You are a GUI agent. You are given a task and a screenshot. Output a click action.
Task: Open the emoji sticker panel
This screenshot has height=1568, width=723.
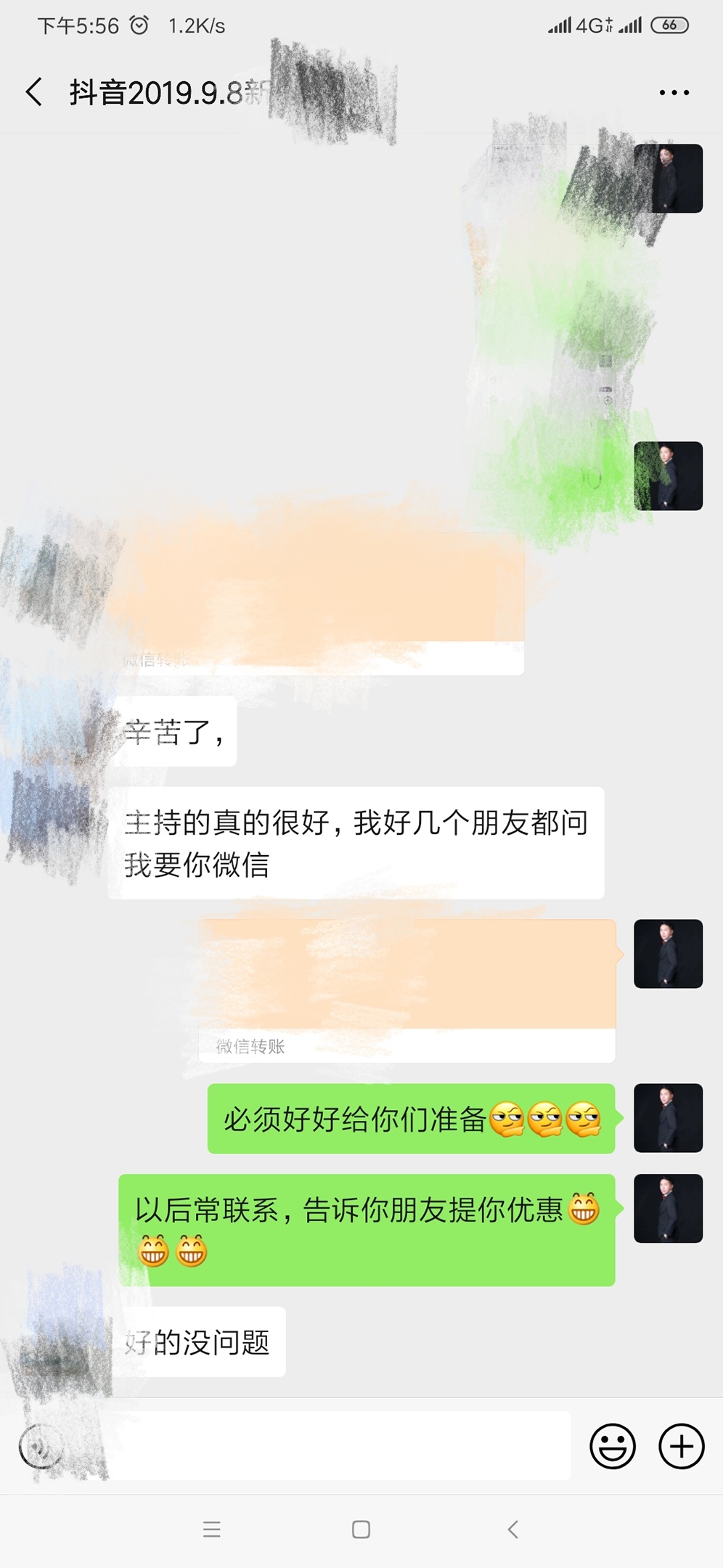point(612,1446)
